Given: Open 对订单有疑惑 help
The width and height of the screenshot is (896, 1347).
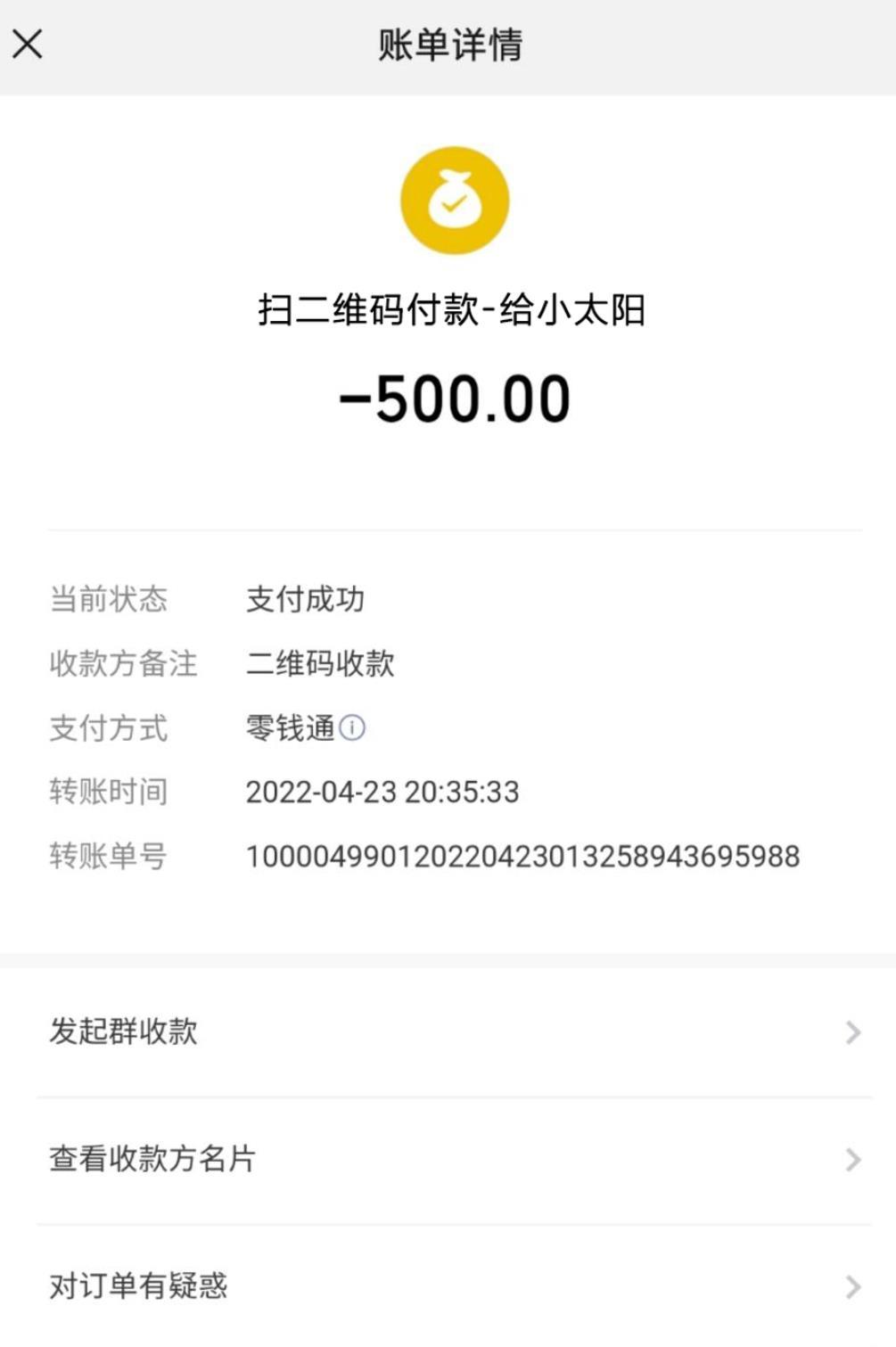Looking at the screenshot, I should point(450,1286).
